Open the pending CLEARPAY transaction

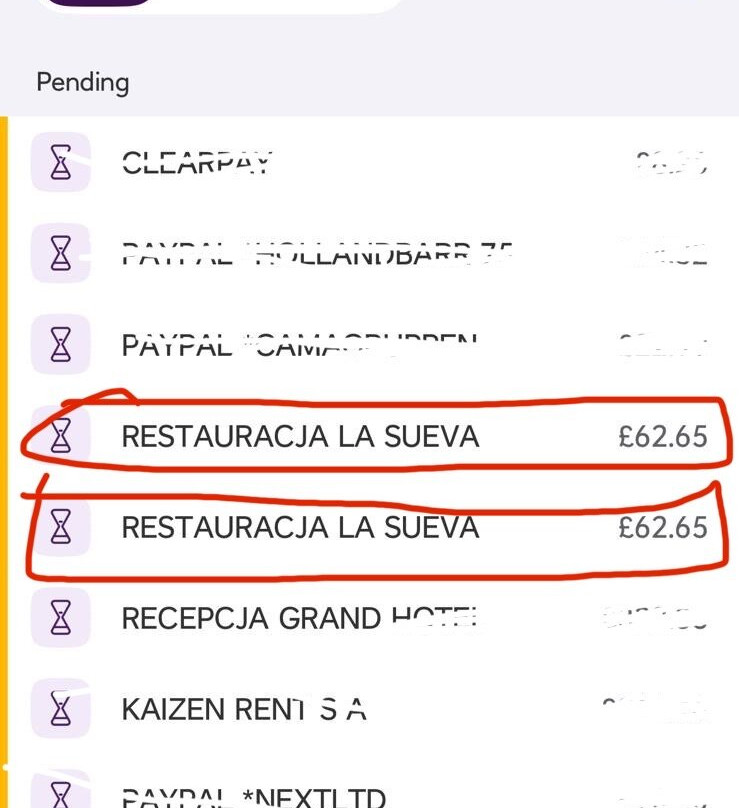(x=197, y=162)
